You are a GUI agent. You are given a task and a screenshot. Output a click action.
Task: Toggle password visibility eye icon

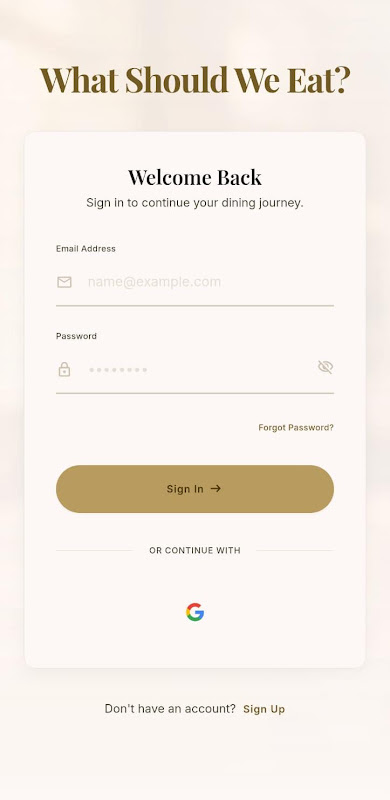(325, 367)
